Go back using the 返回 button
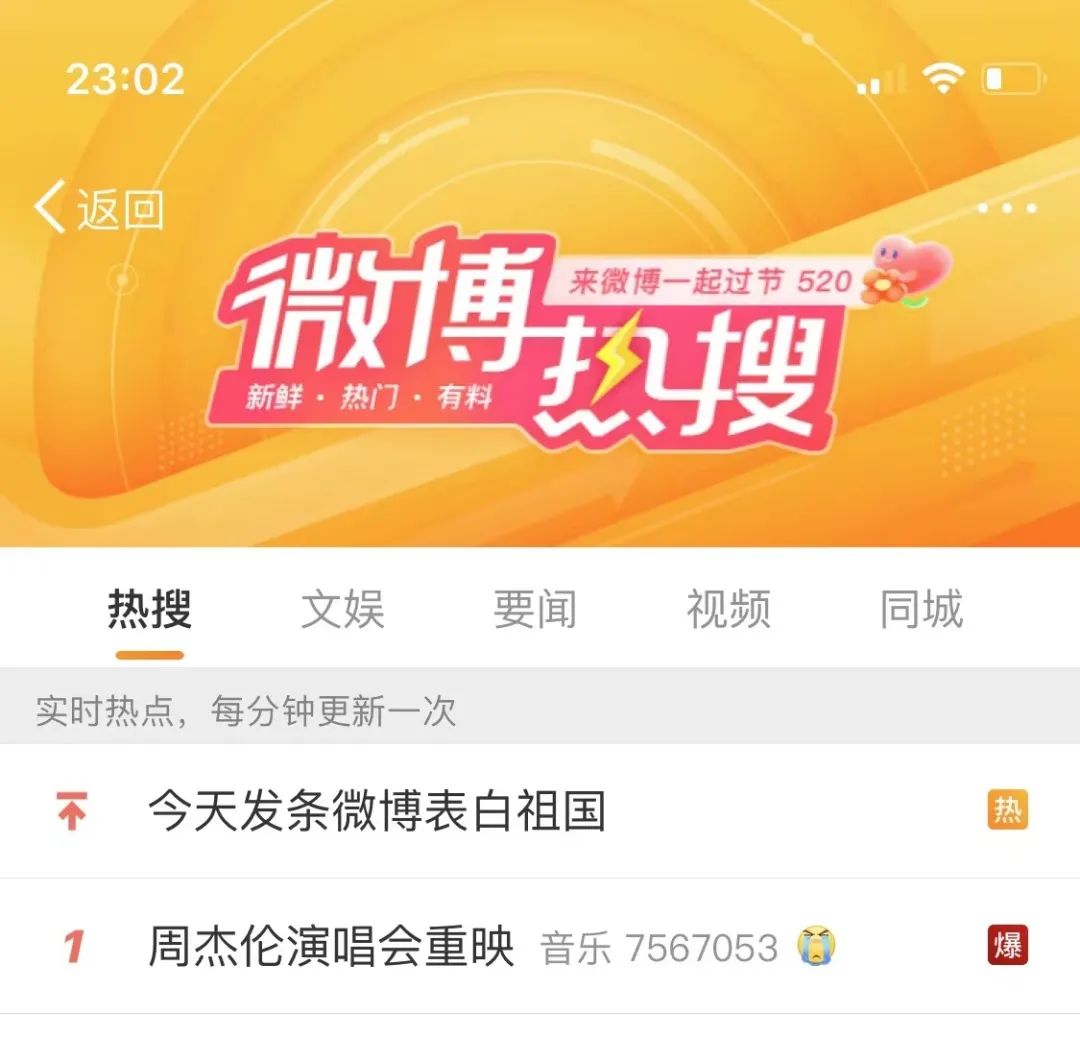Viewport: 1080px width, 1037px height. pyautogui.click(x=100, y=208)
